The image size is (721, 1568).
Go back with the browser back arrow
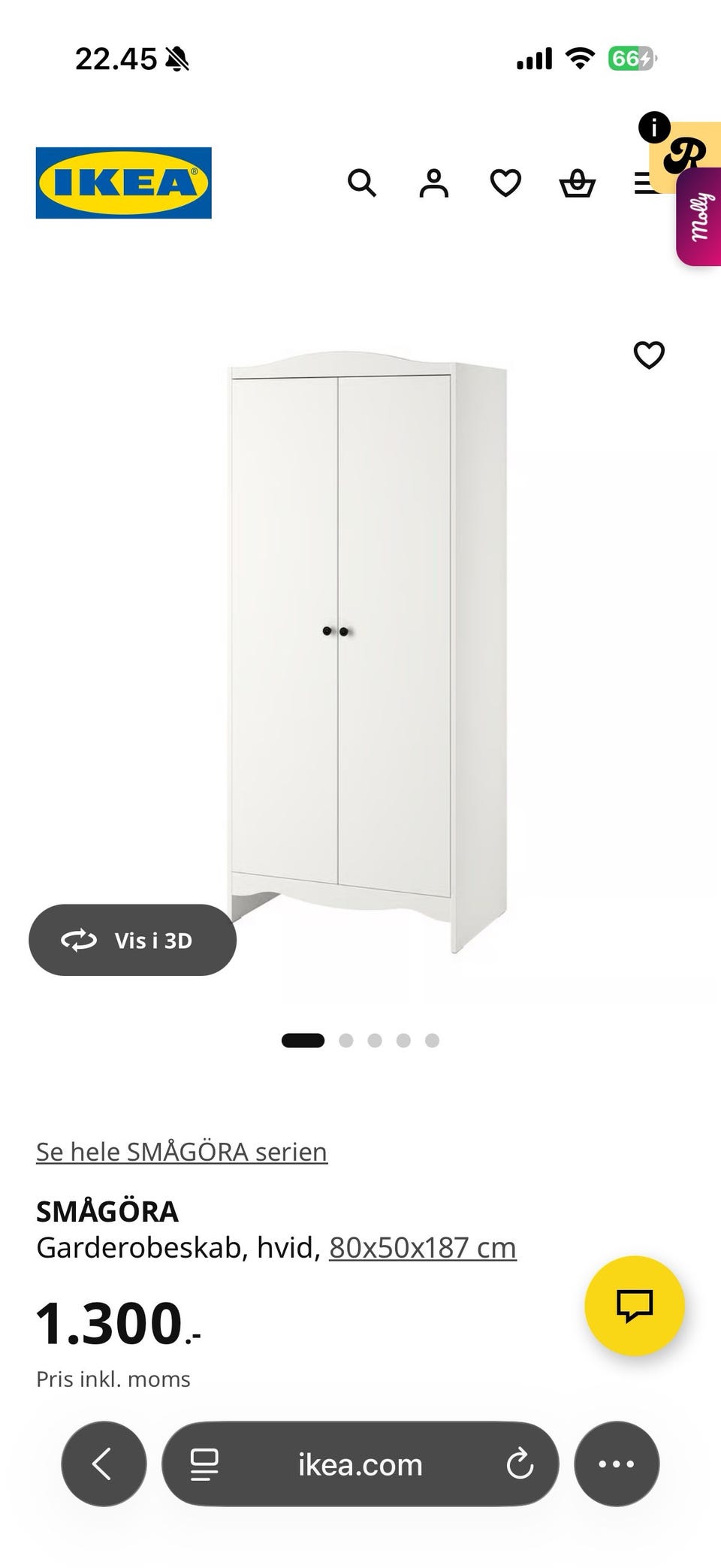104,1464
